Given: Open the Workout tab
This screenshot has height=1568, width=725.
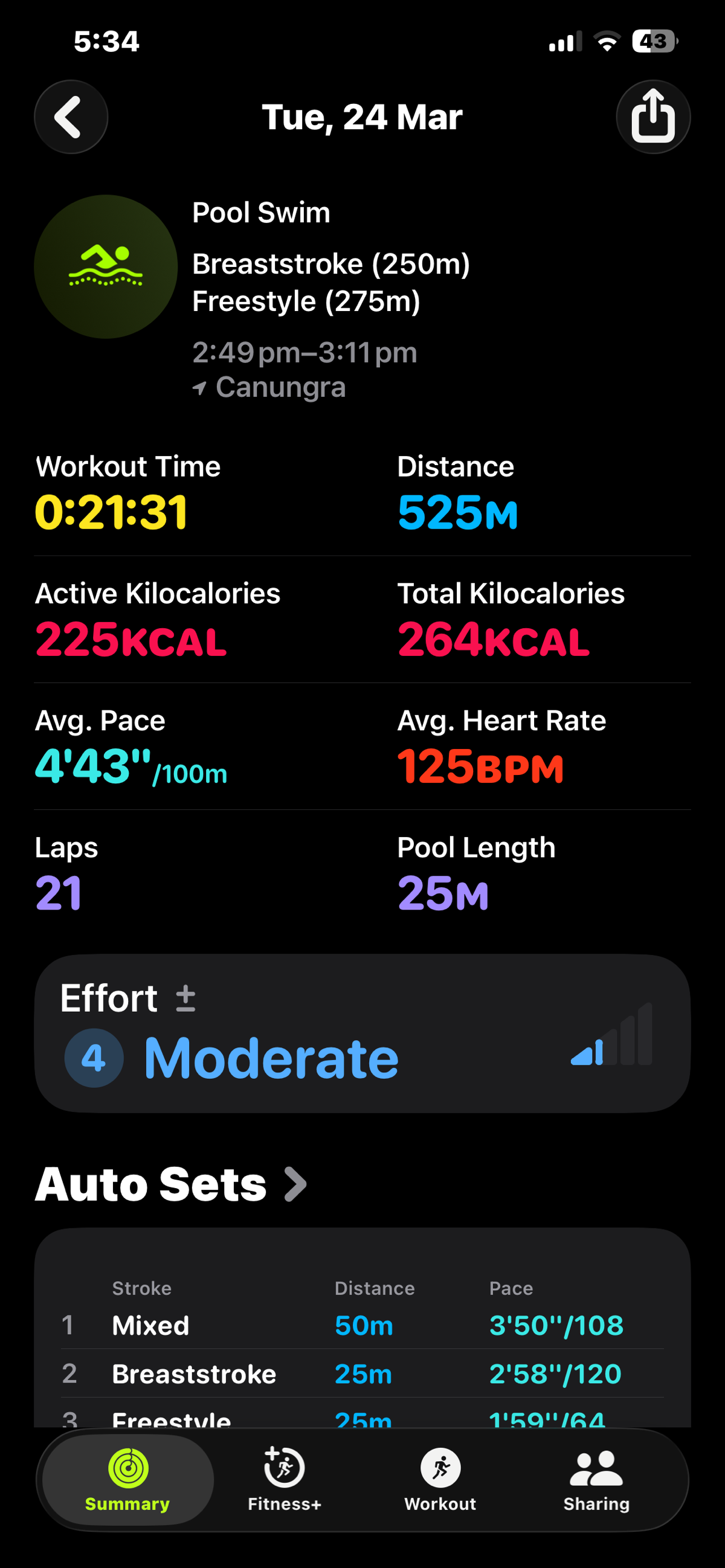Looking at the screenshot, I should click(x=440, y=1480).
